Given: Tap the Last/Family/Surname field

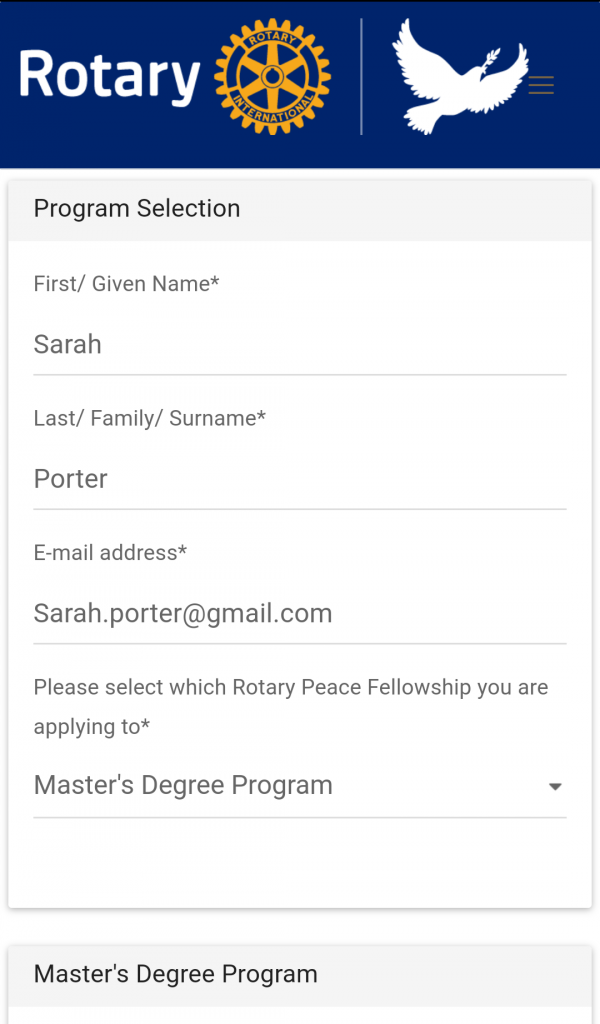Looking at the screenshot, I should pyautogui.click(x=300, y=479).
